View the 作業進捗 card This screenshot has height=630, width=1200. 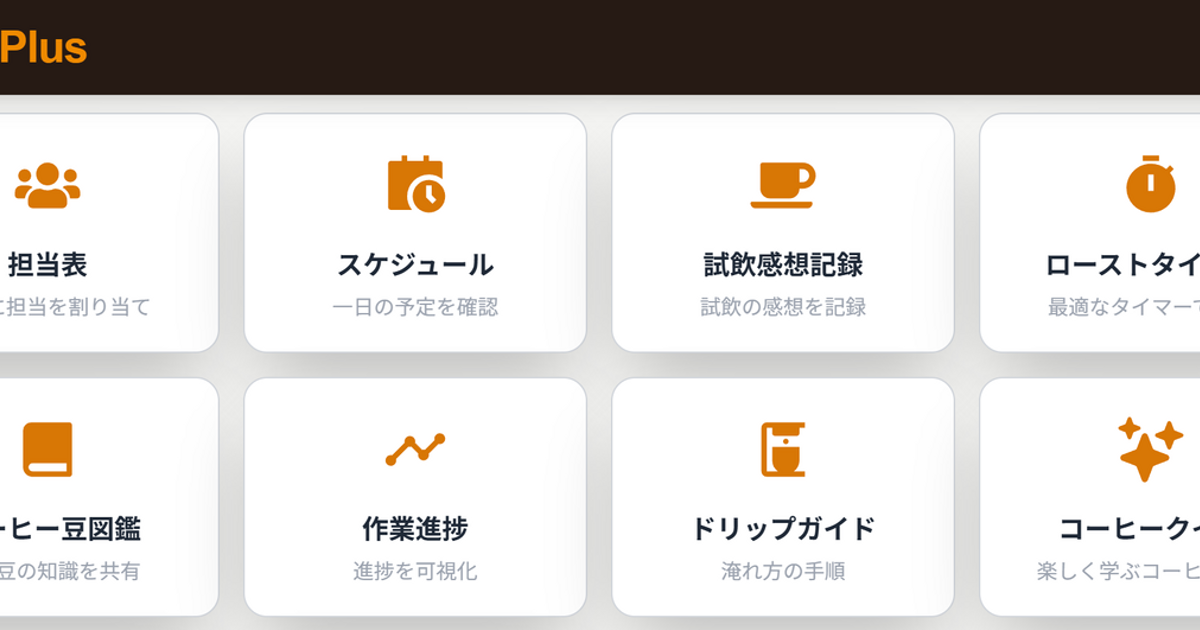pos(415,497)
